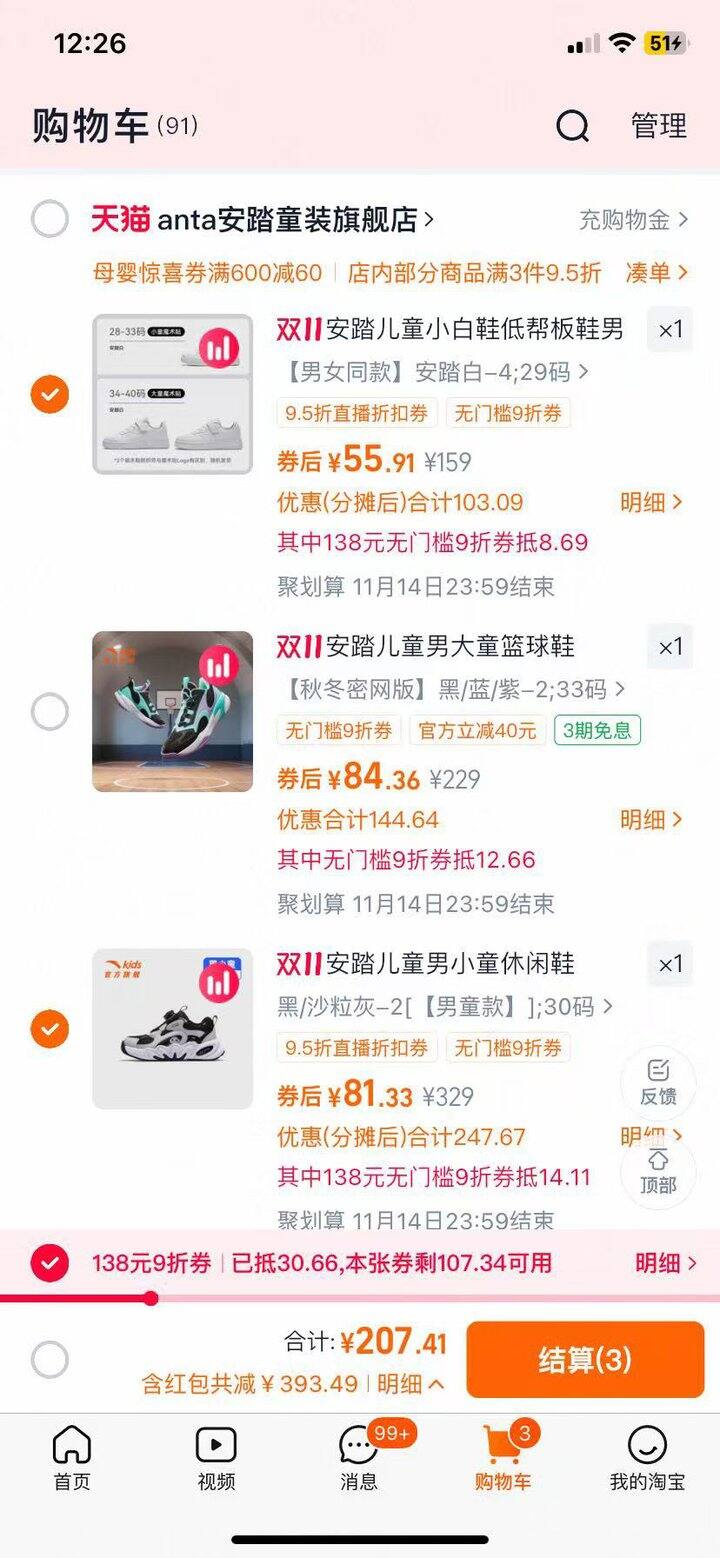Select the 安踏儿童男大童篮球鞋 item
Image resolution: width=720 pixels, height=1558 pixels.
49,712
